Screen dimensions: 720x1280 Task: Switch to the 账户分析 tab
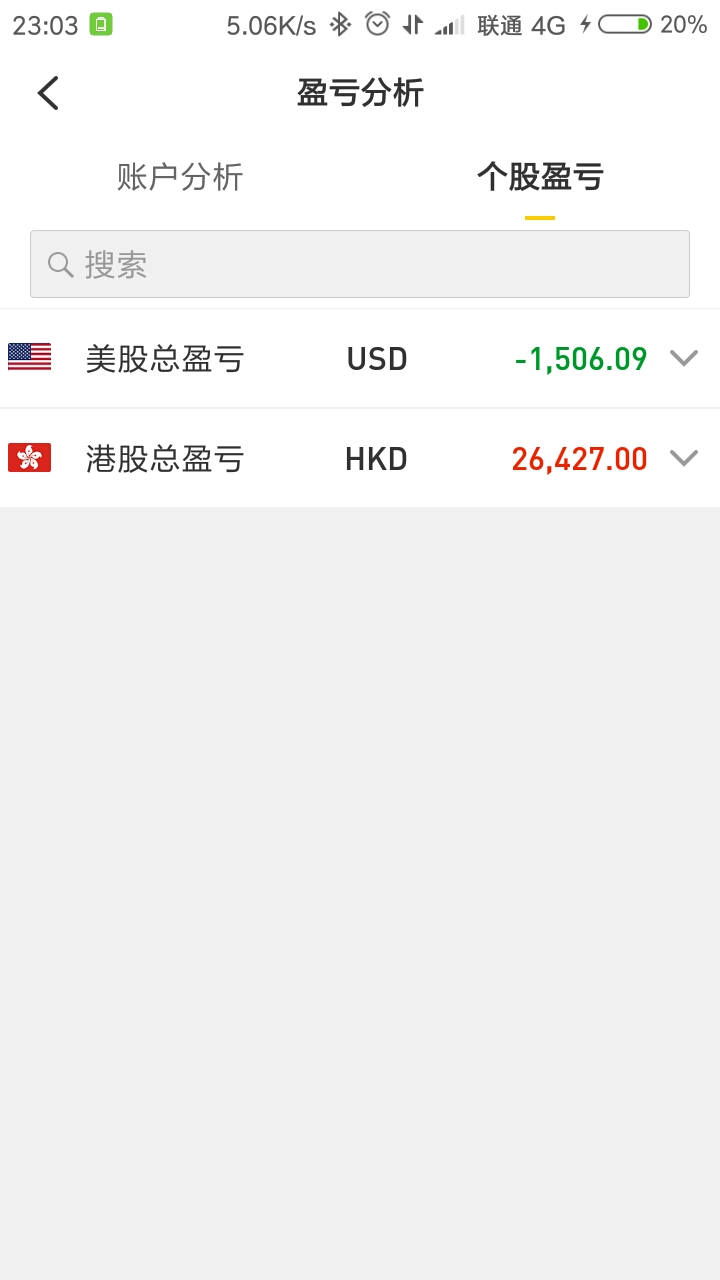(180, 177)
